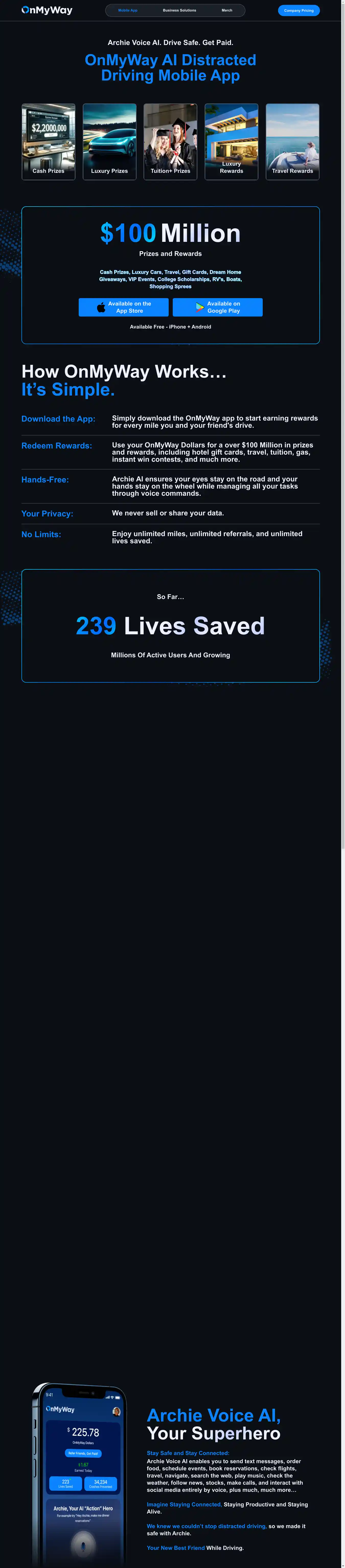The width and height of the screenshot is (345, 1568).
Task: Select the Tuition+ Prizes card
Action: tap(170, 142)
